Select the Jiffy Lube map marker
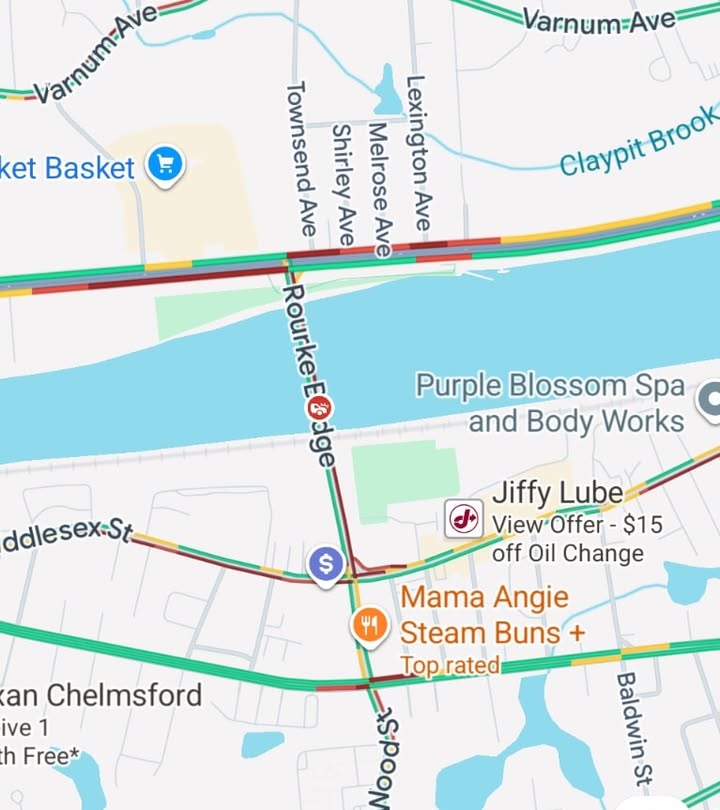The height and width of the screenshot is (810, 720). (x=463, y=518)
